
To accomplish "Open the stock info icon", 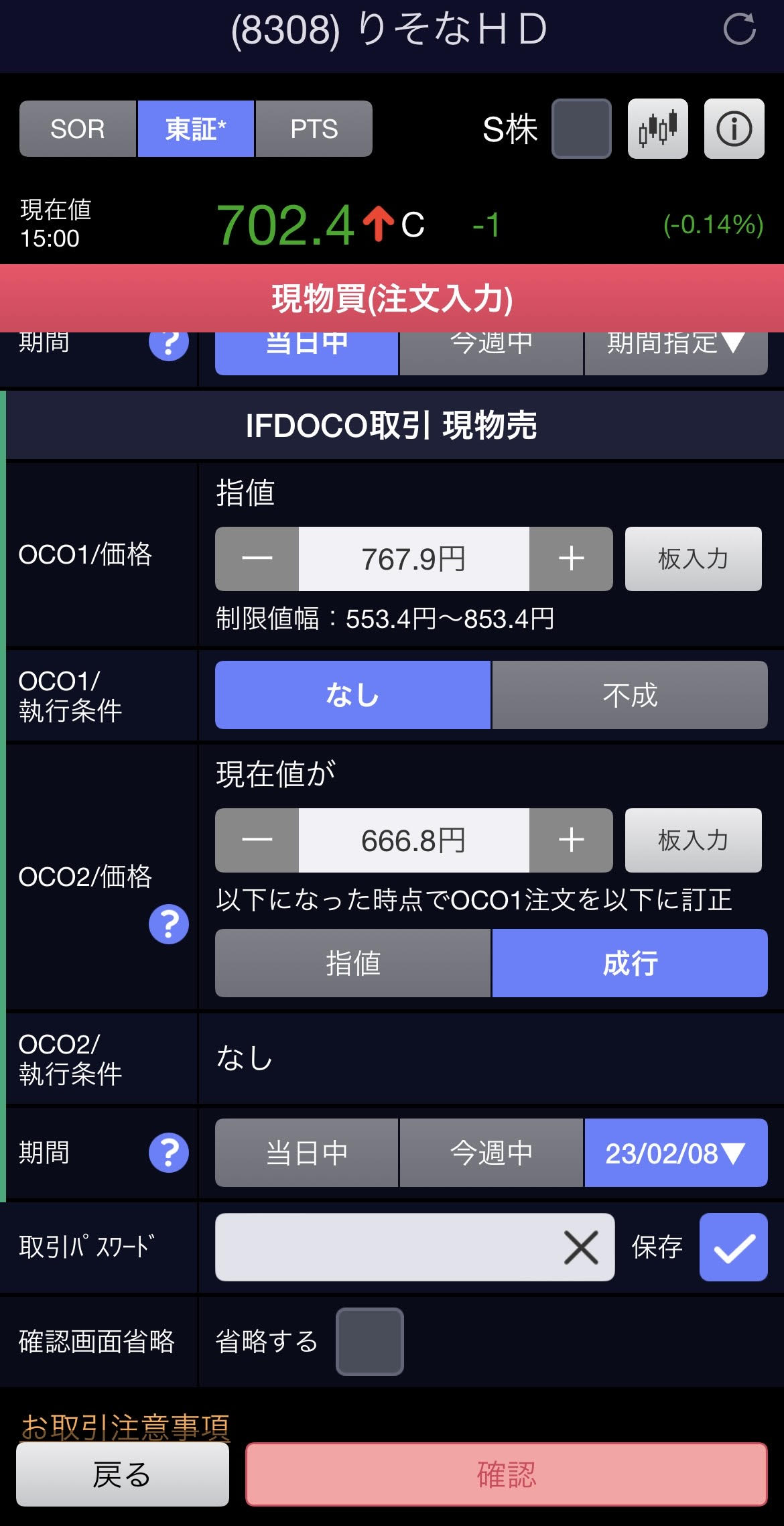I will point(734,129).
